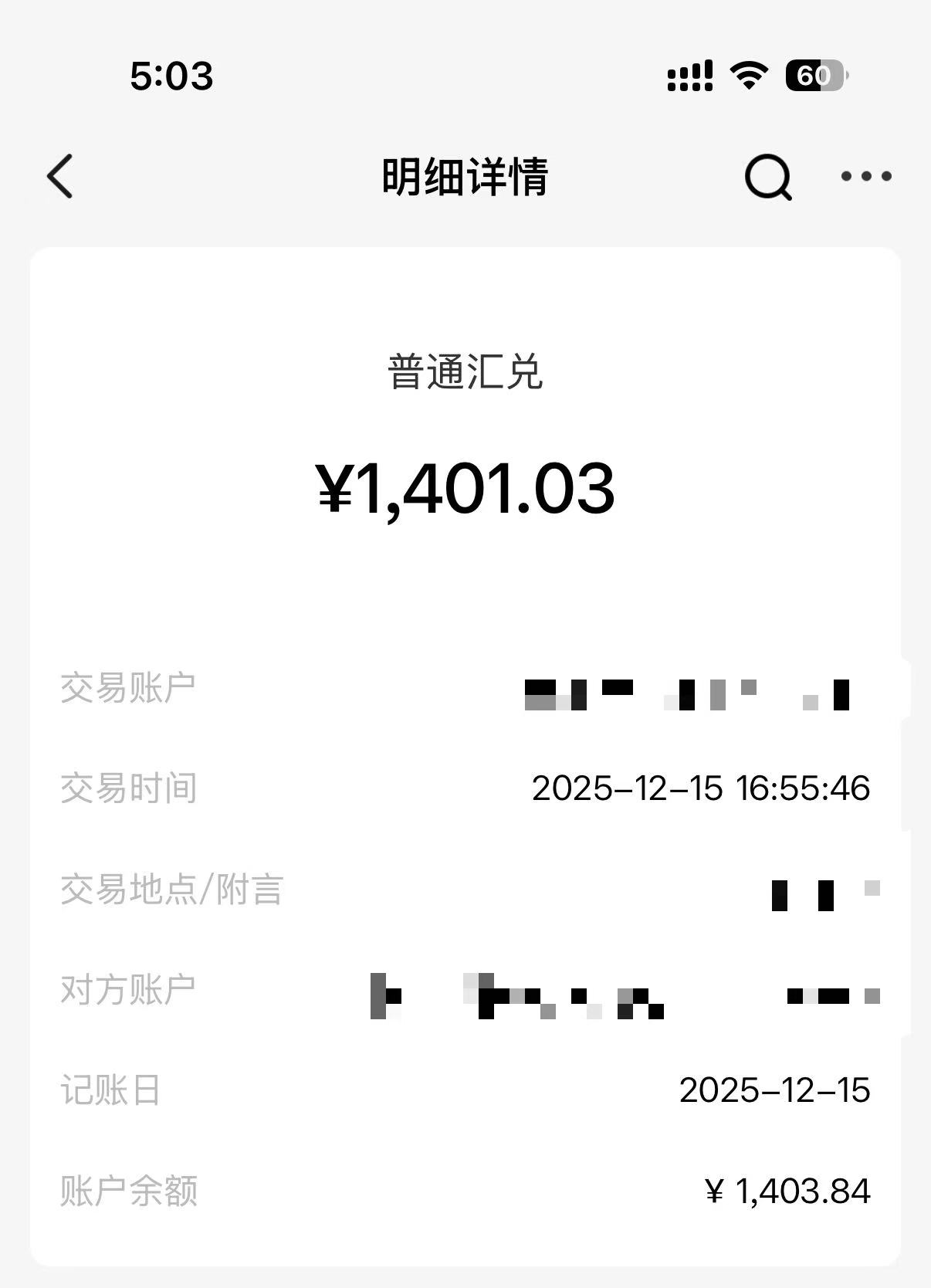
Task: Tap the balance amount ¥1,403.84
Action: tap(789, 1192)
